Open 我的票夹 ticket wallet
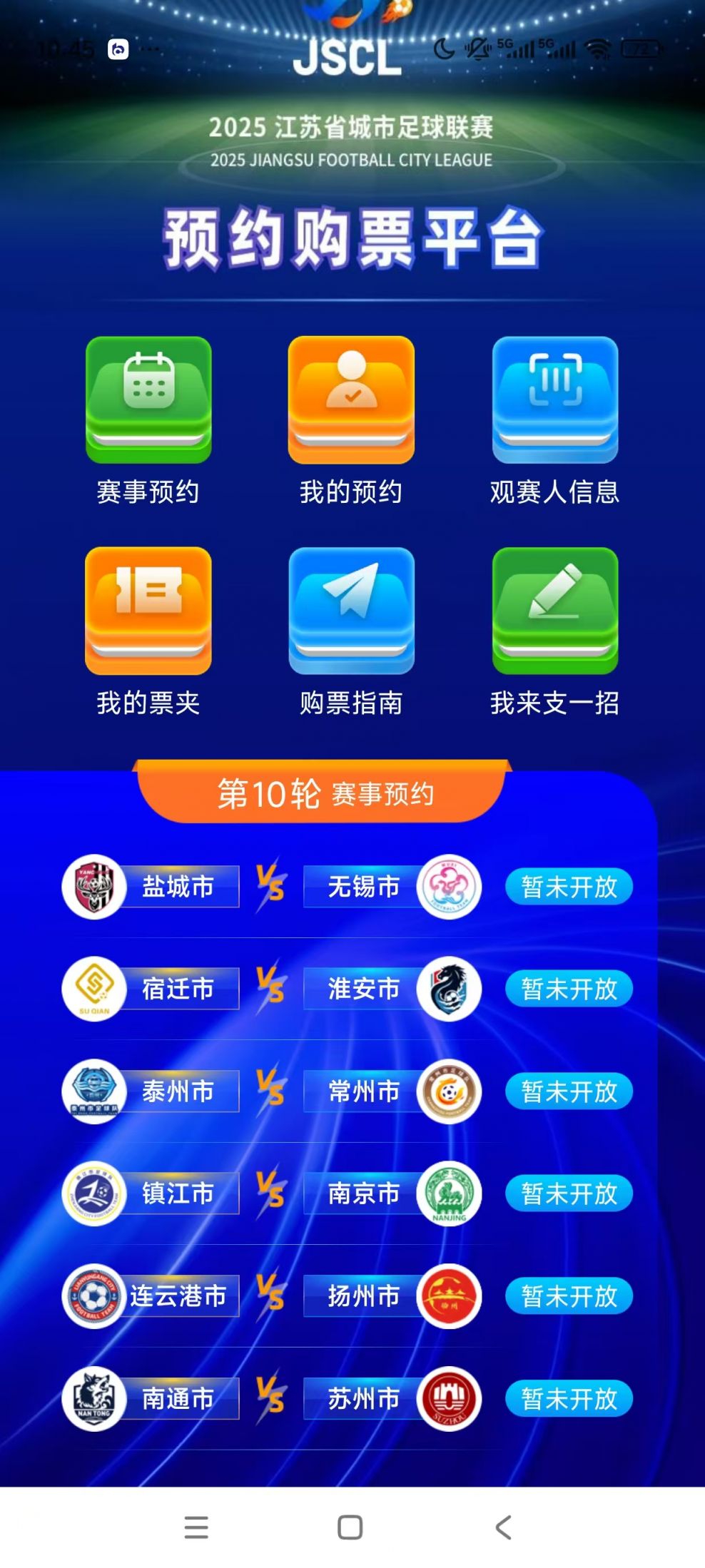Screen dimensions: 705x1568 [x=148, y=611]
